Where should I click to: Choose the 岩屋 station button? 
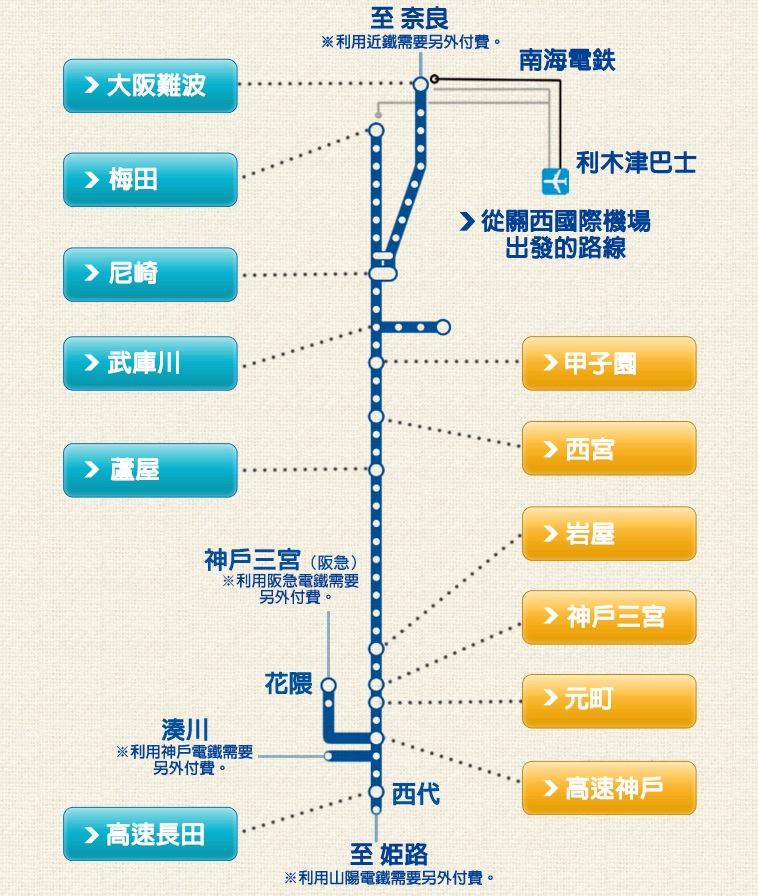[x=608, y=533]
